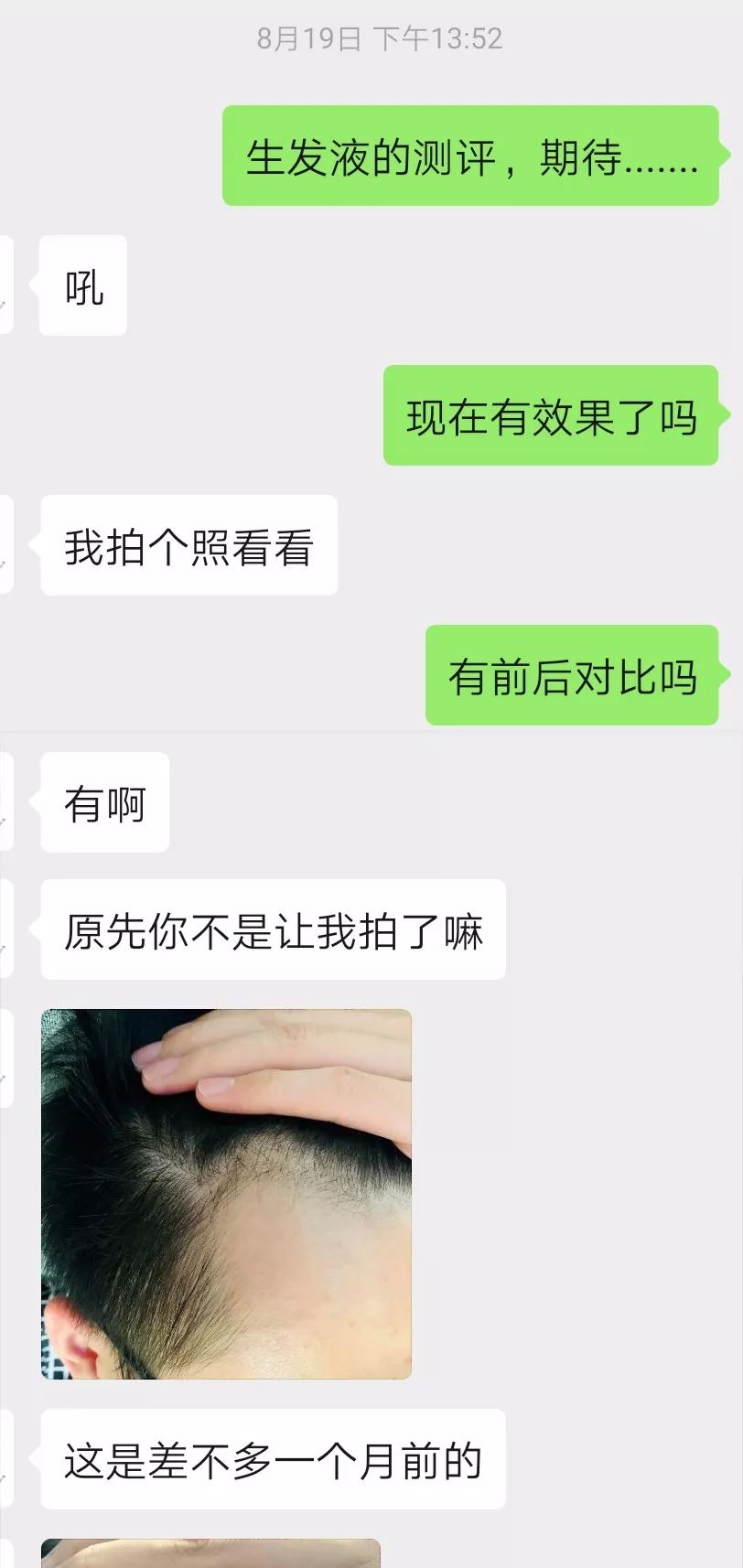Open the partially visible photo at the bottom
743x1568 pixels.
(x=210, y=1554)
